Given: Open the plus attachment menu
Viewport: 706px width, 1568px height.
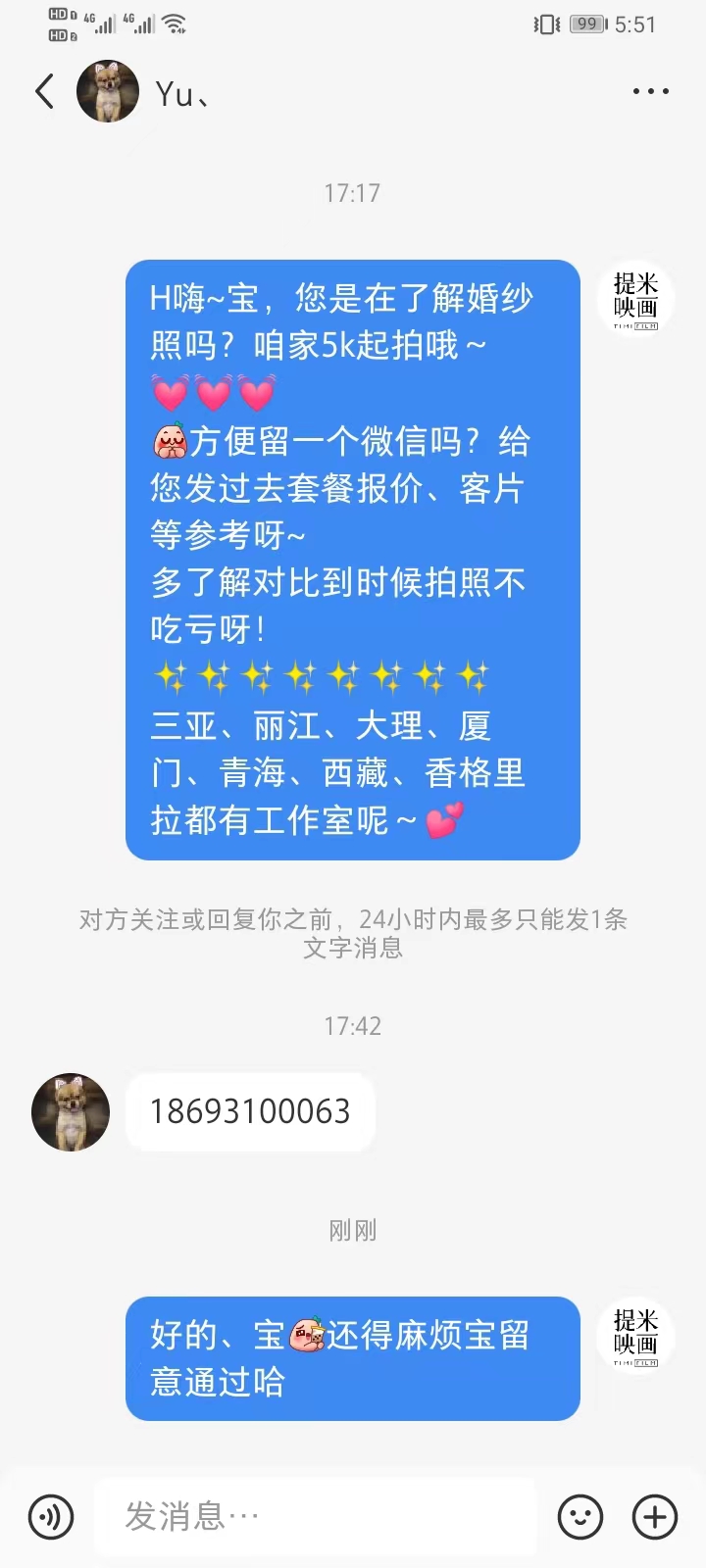Looking at the screenshot, I should coord(655,1517).
